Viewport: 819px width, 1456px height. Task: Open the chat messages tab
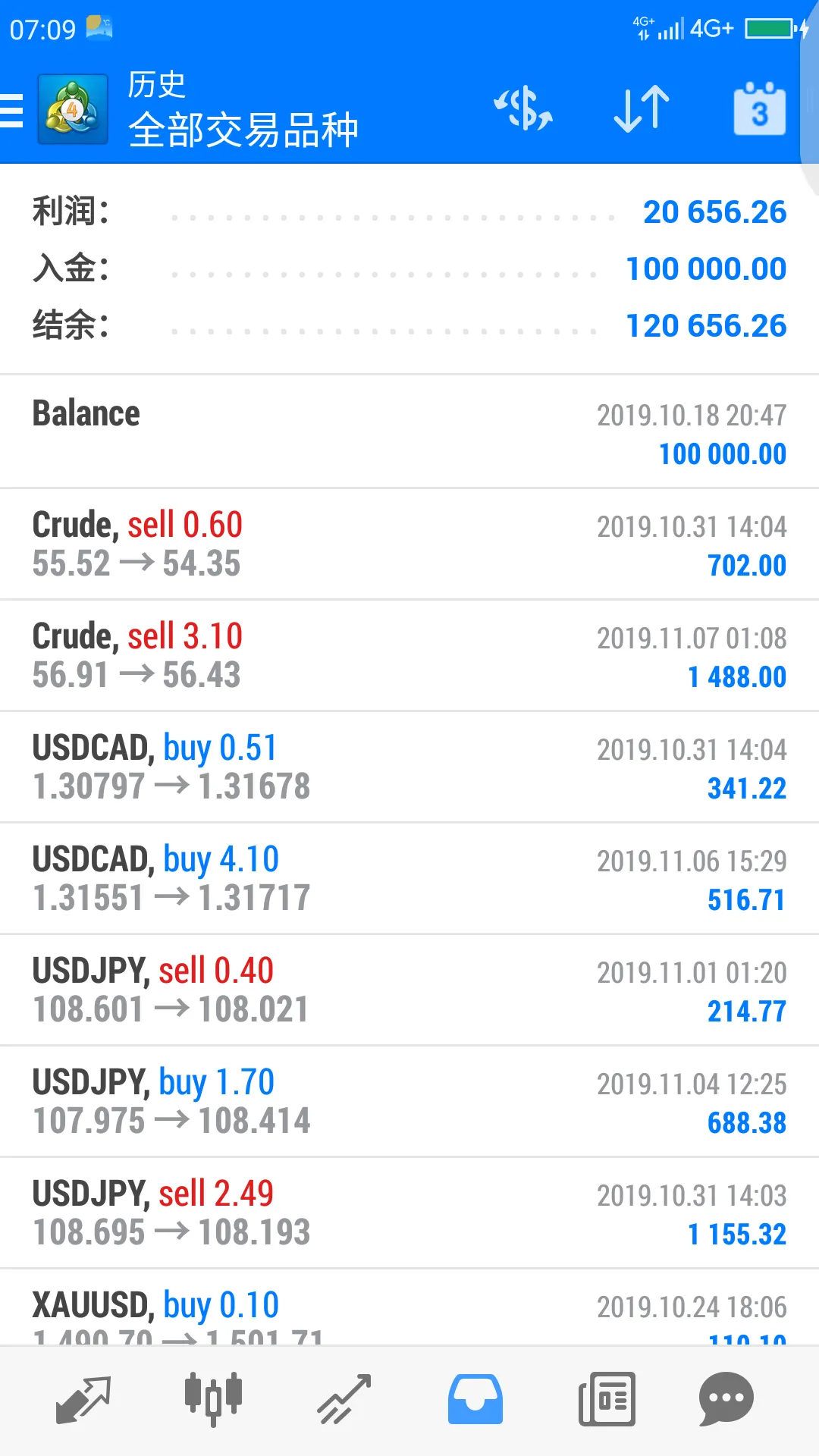726,1400
